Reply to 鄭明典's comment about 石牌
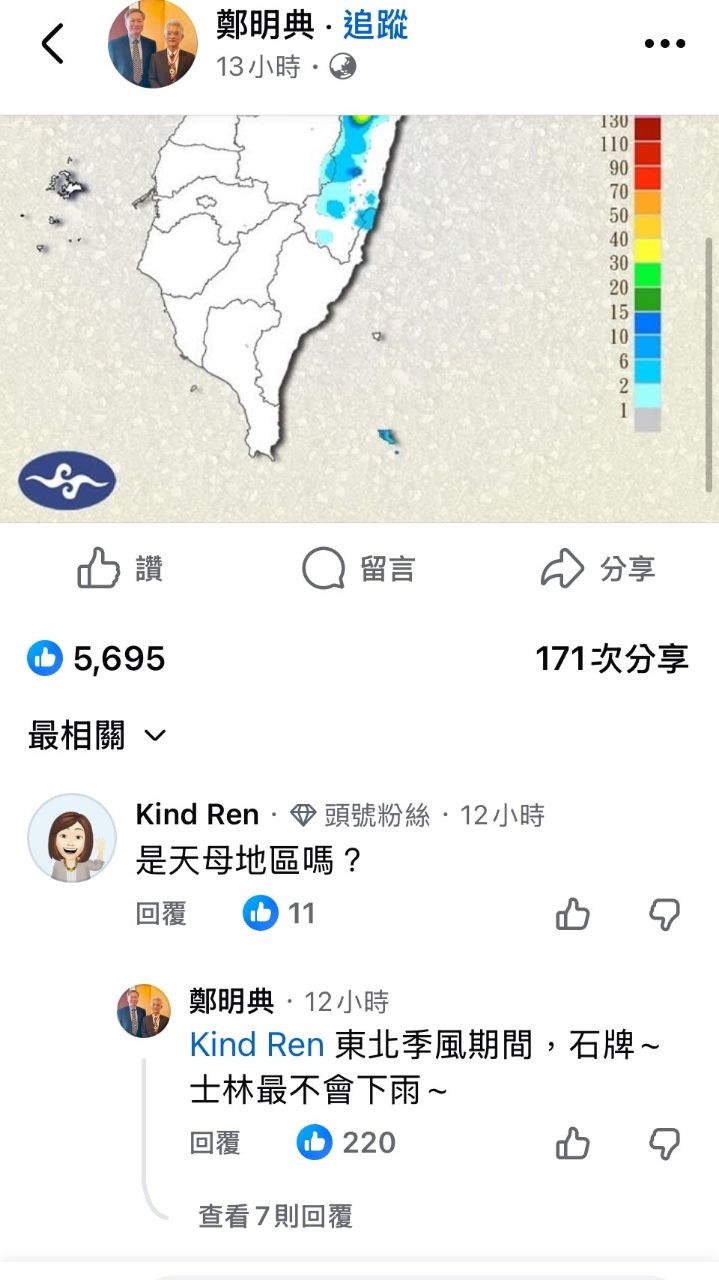This screenshot has width=719, height=1280. click(x=214, y=1142)
